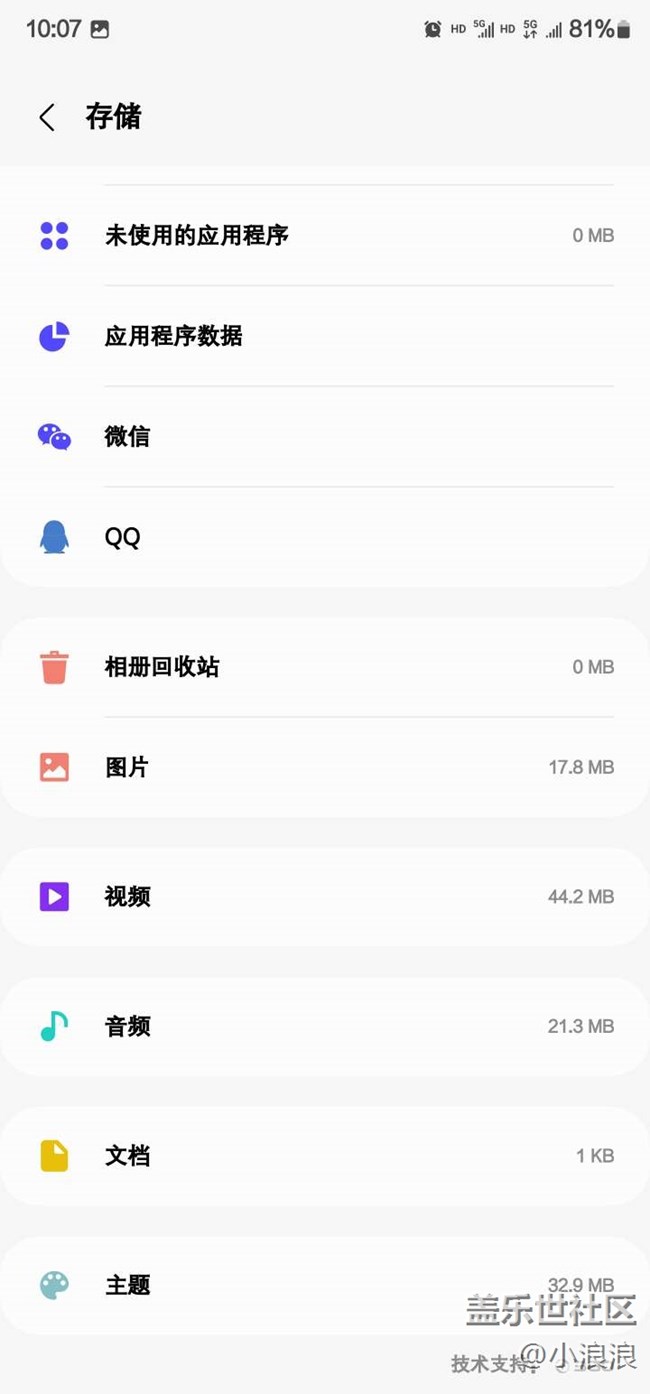Open the 视频 storage category
650x1394 pixels.
(325, 896)
